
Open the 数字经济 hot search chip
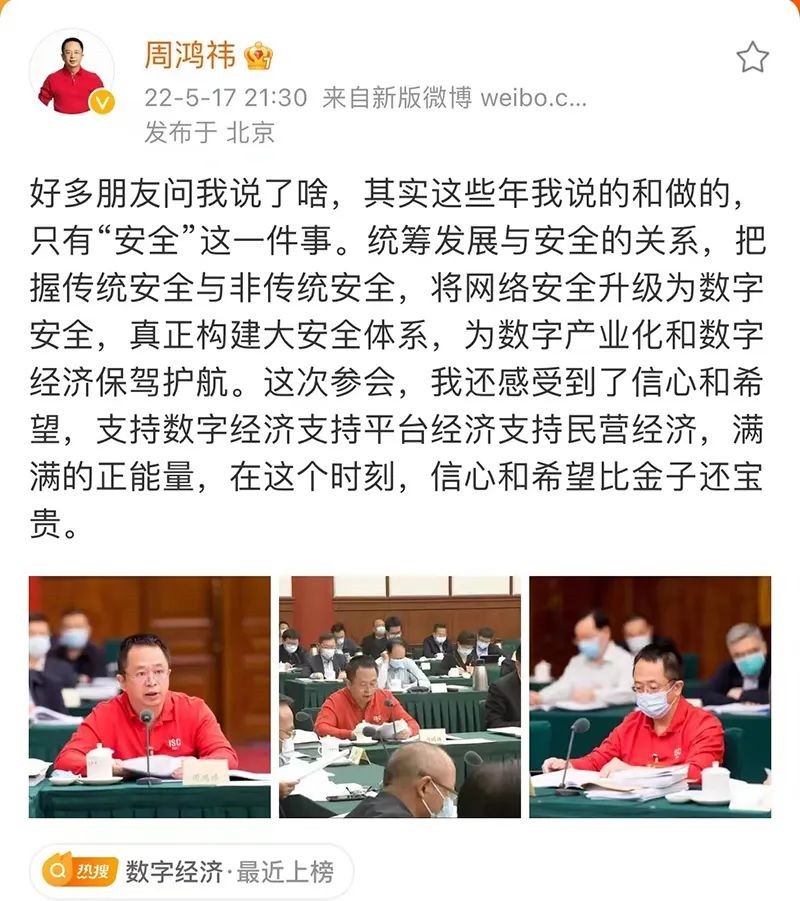pyautogui.click(x=192, y=871)
